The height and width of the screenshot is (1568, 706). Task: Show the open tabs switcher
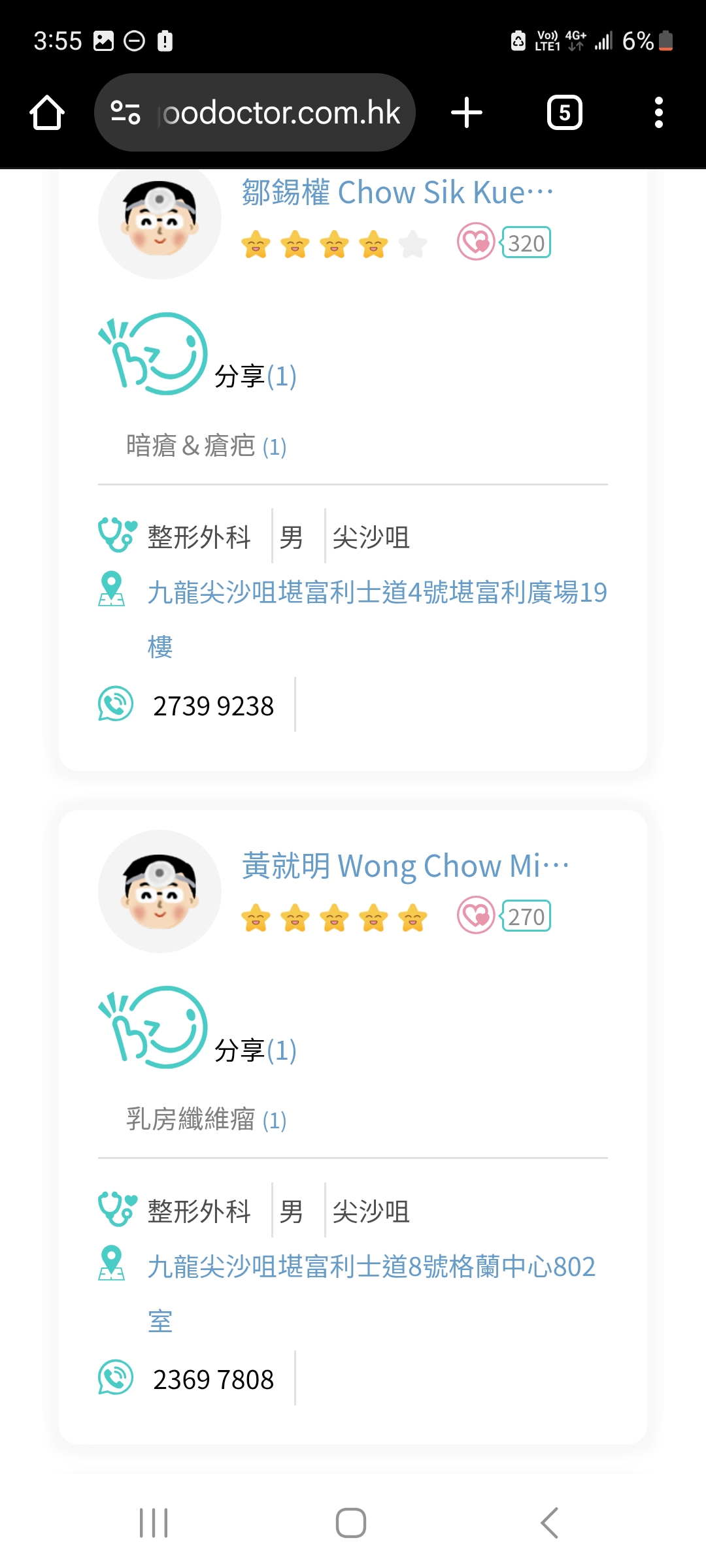[x=564, y=113]
